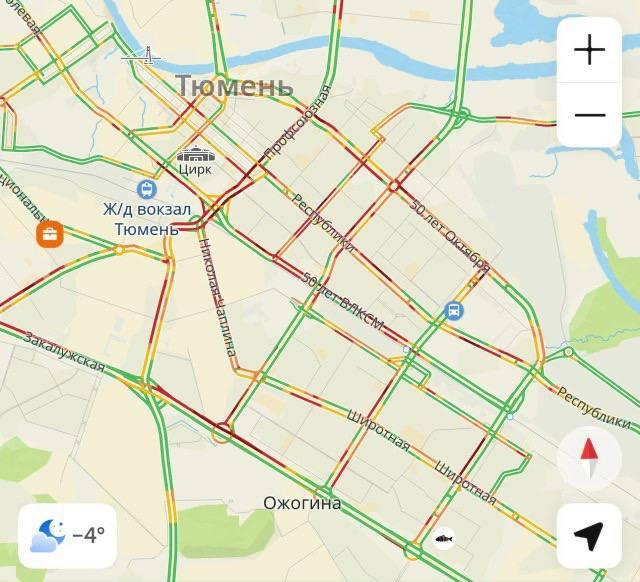640x582 pixels.
Task: Center map on my current location
Action: (589, 536)
